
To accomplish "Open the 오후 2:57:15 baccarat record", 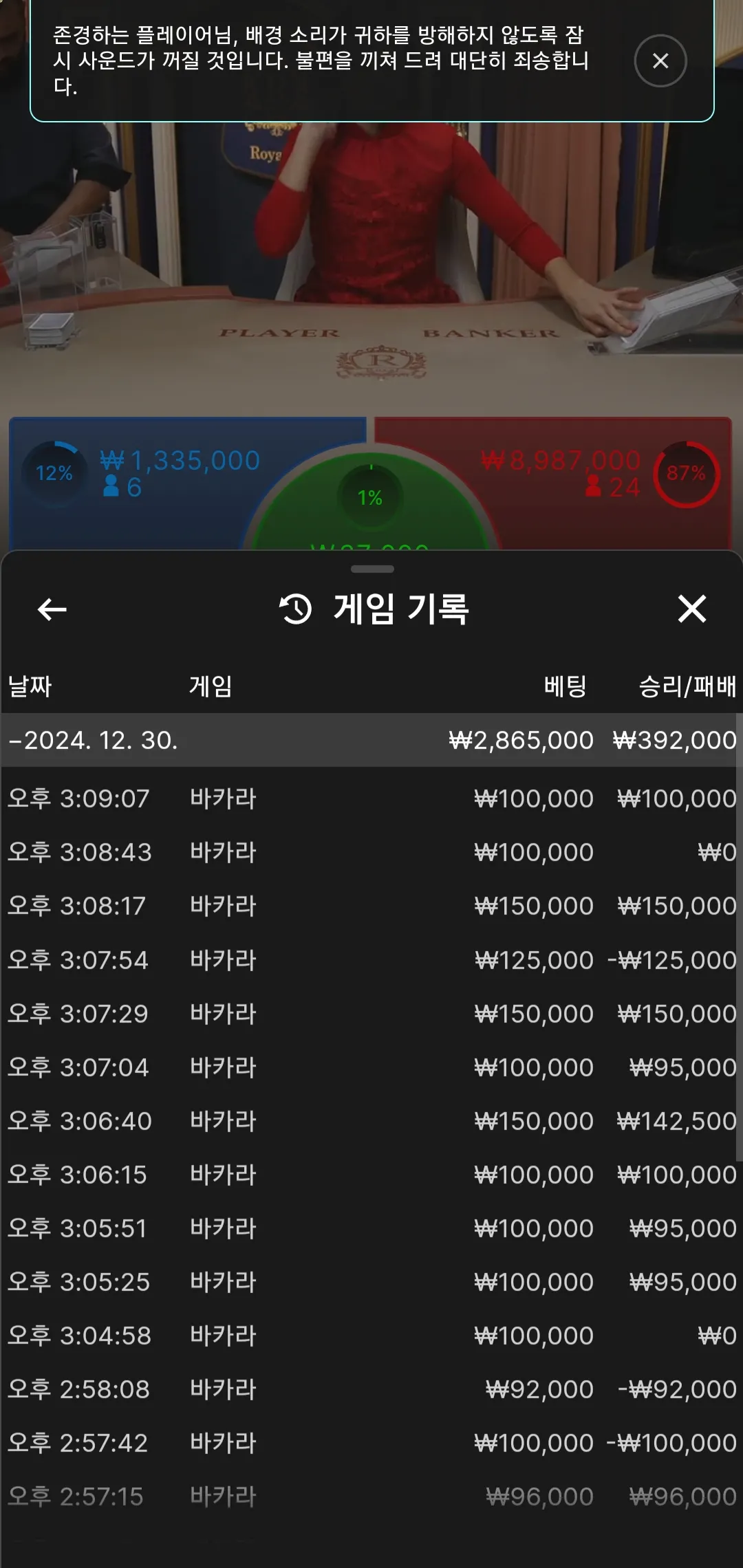I will [x=371, y=1496].
